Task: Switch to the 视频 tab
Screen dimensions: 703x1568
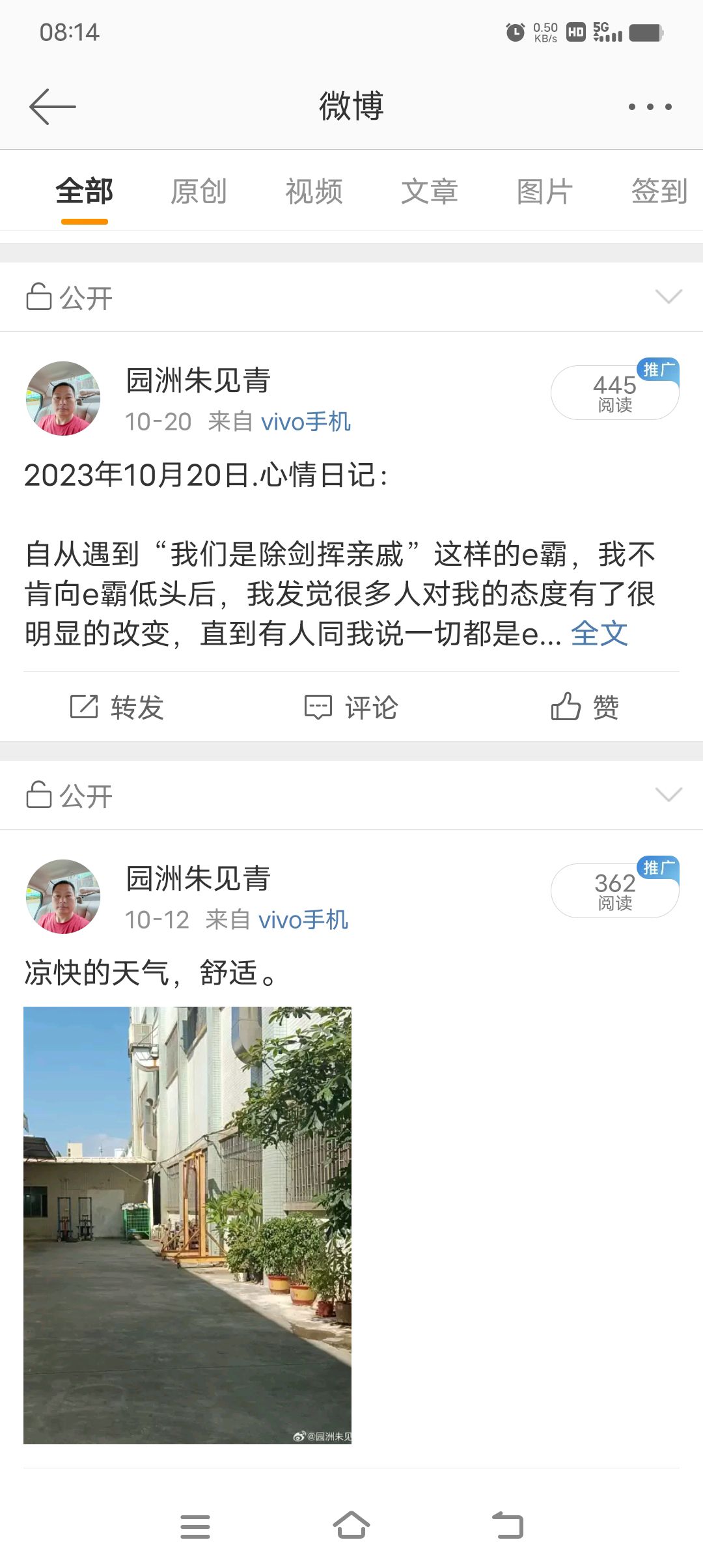Action: [x=314, y=191]
